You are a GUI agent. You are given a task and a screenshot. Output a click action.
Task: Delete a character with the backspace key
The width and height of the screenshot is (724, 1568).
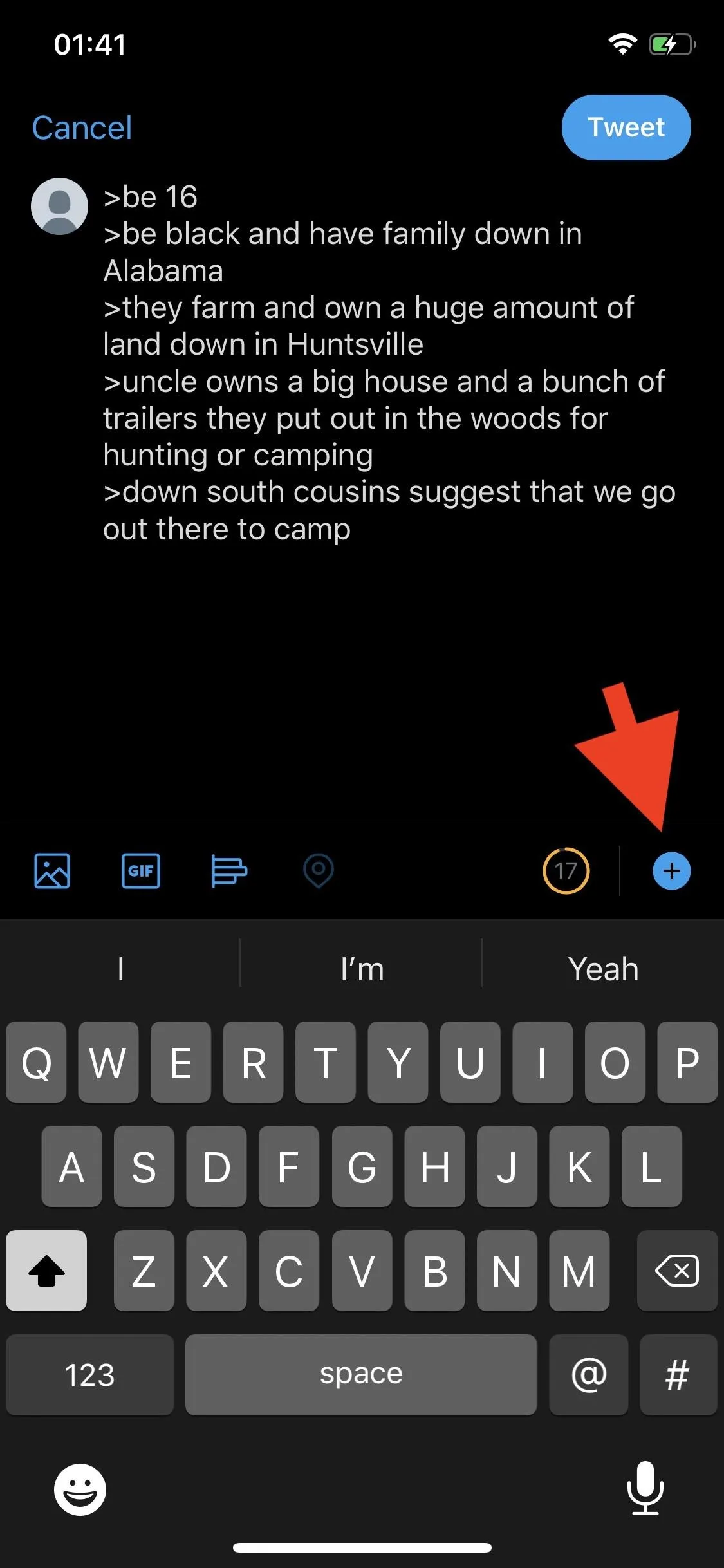click(677, 1271)
